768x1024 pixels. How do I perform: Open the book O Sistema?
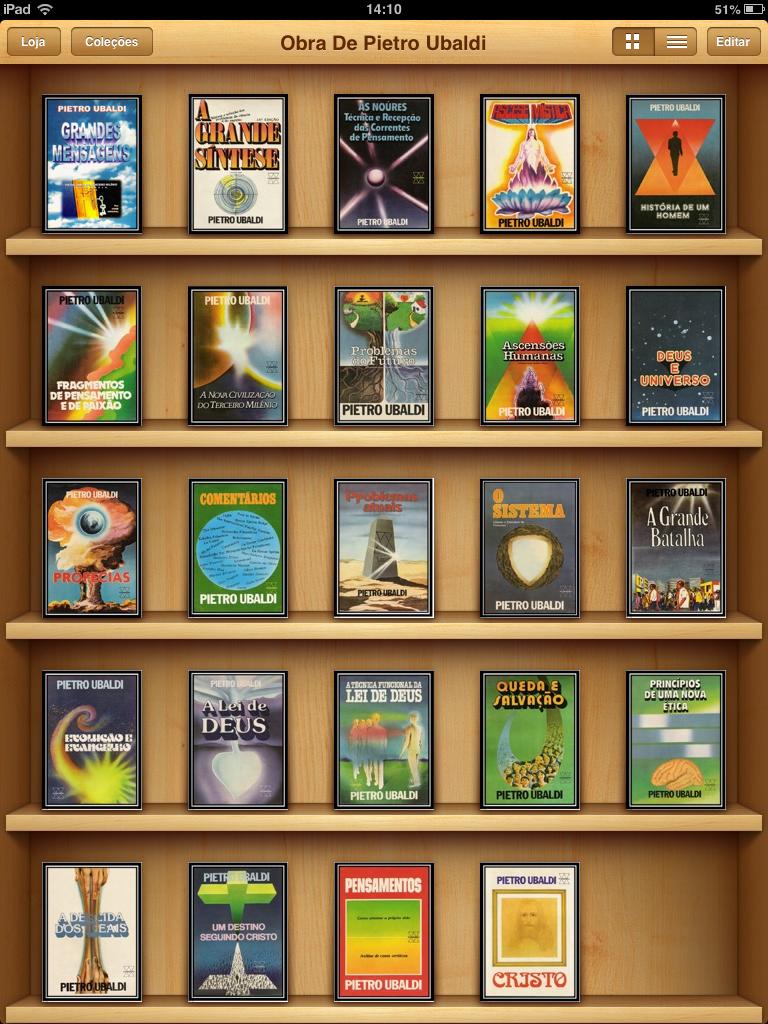click(x=530, y=548)
